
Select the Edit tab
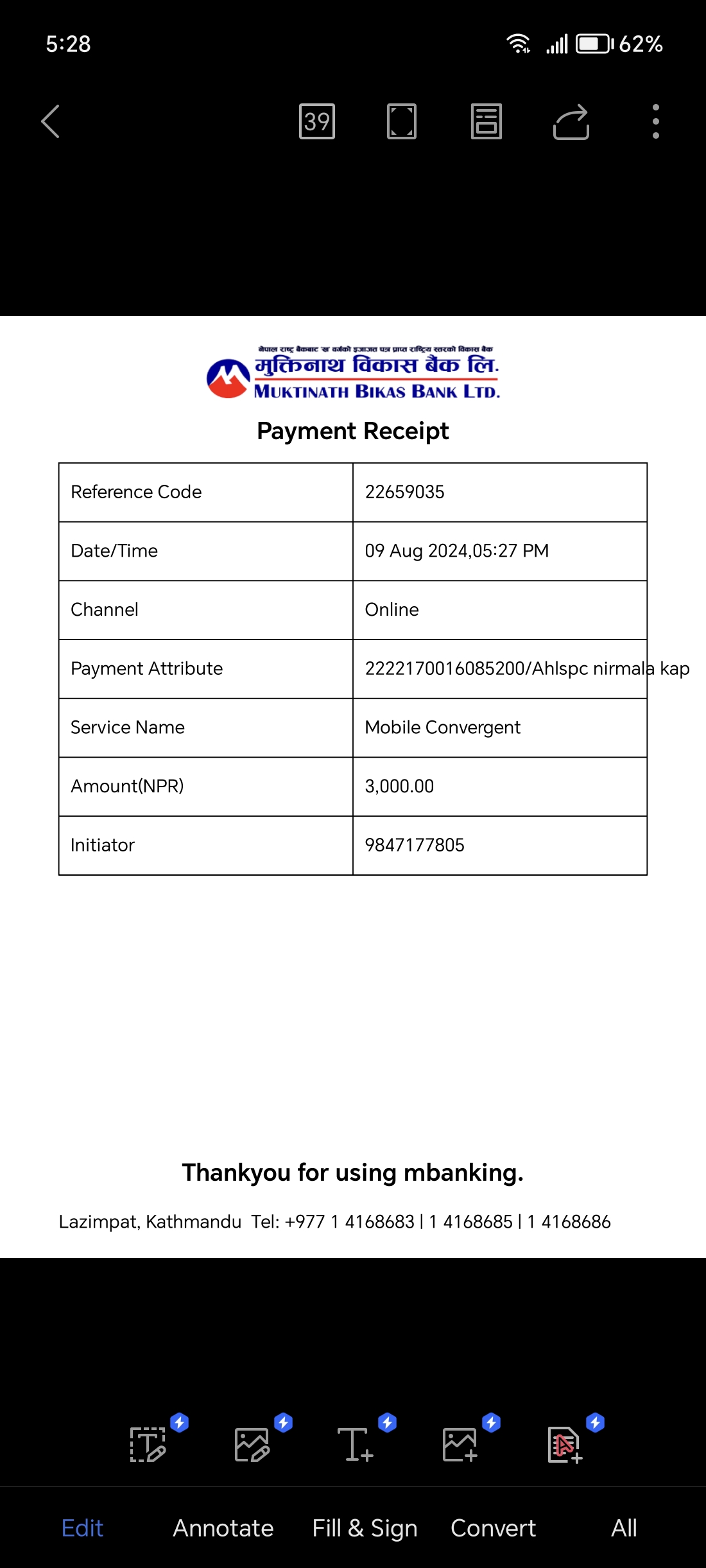[82, 1528]
